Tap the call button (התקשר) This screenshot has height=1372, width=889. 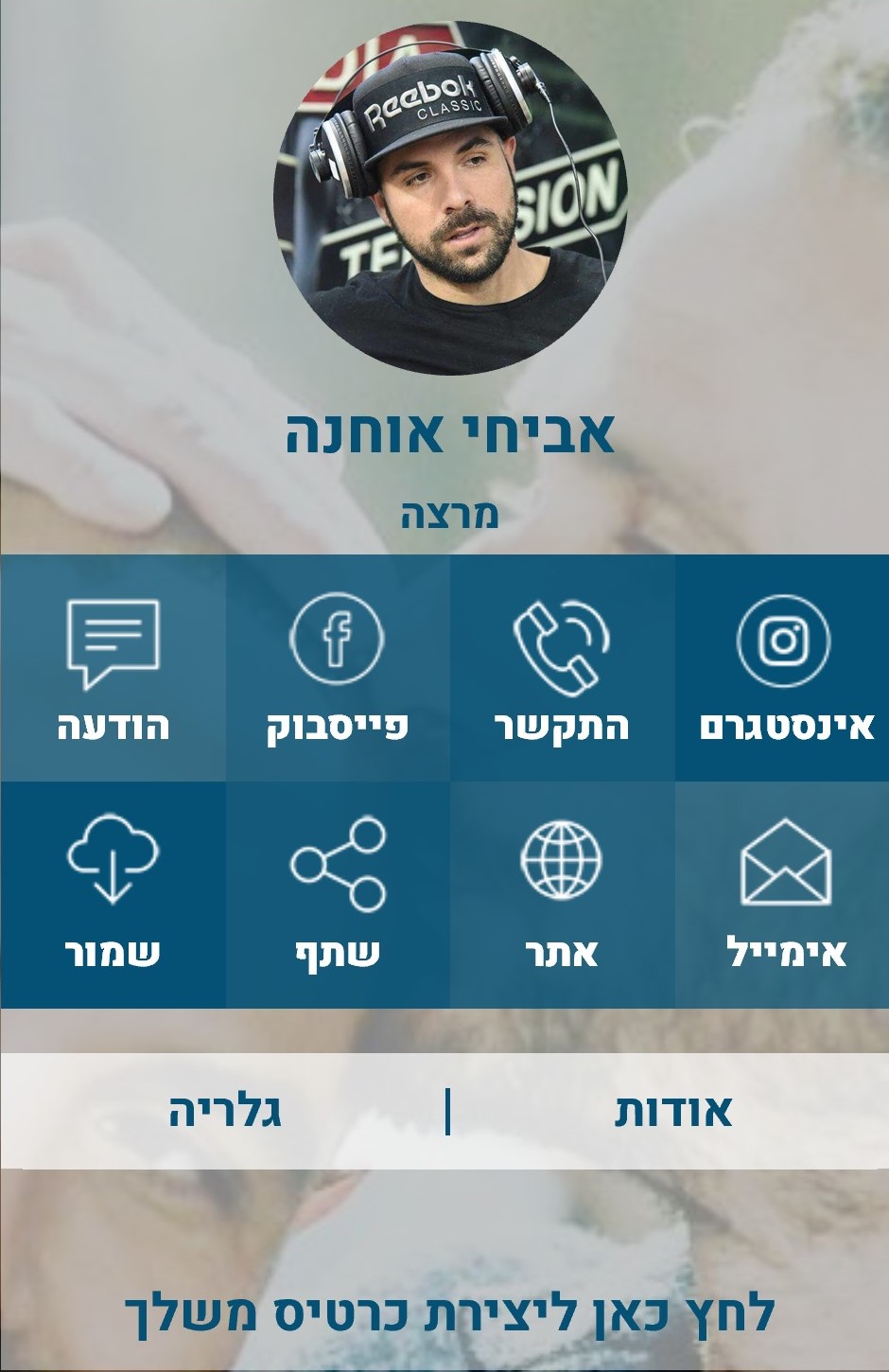coord(562,668)
